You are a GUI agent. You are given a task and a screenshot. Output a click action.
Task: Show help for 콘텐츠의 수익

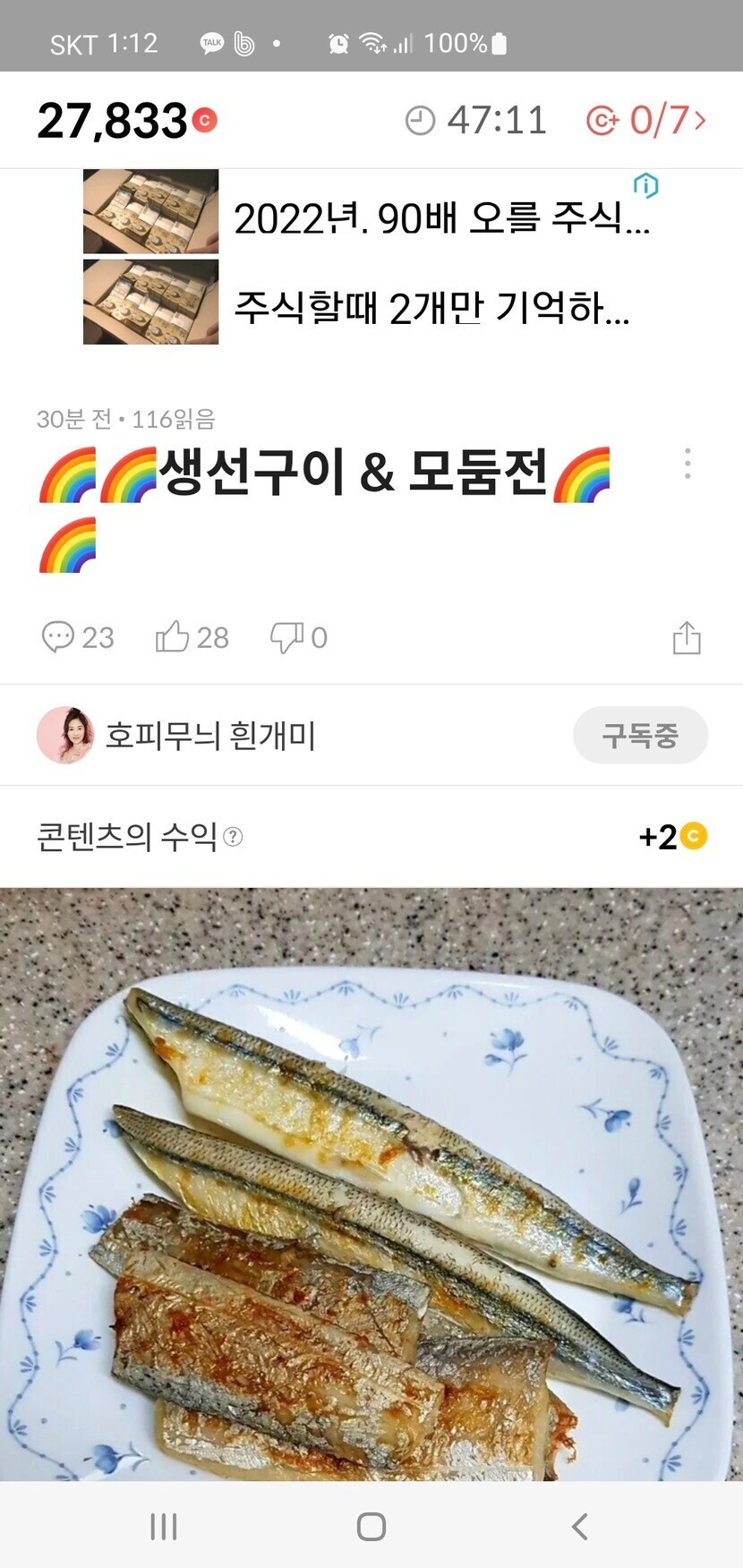233,837
